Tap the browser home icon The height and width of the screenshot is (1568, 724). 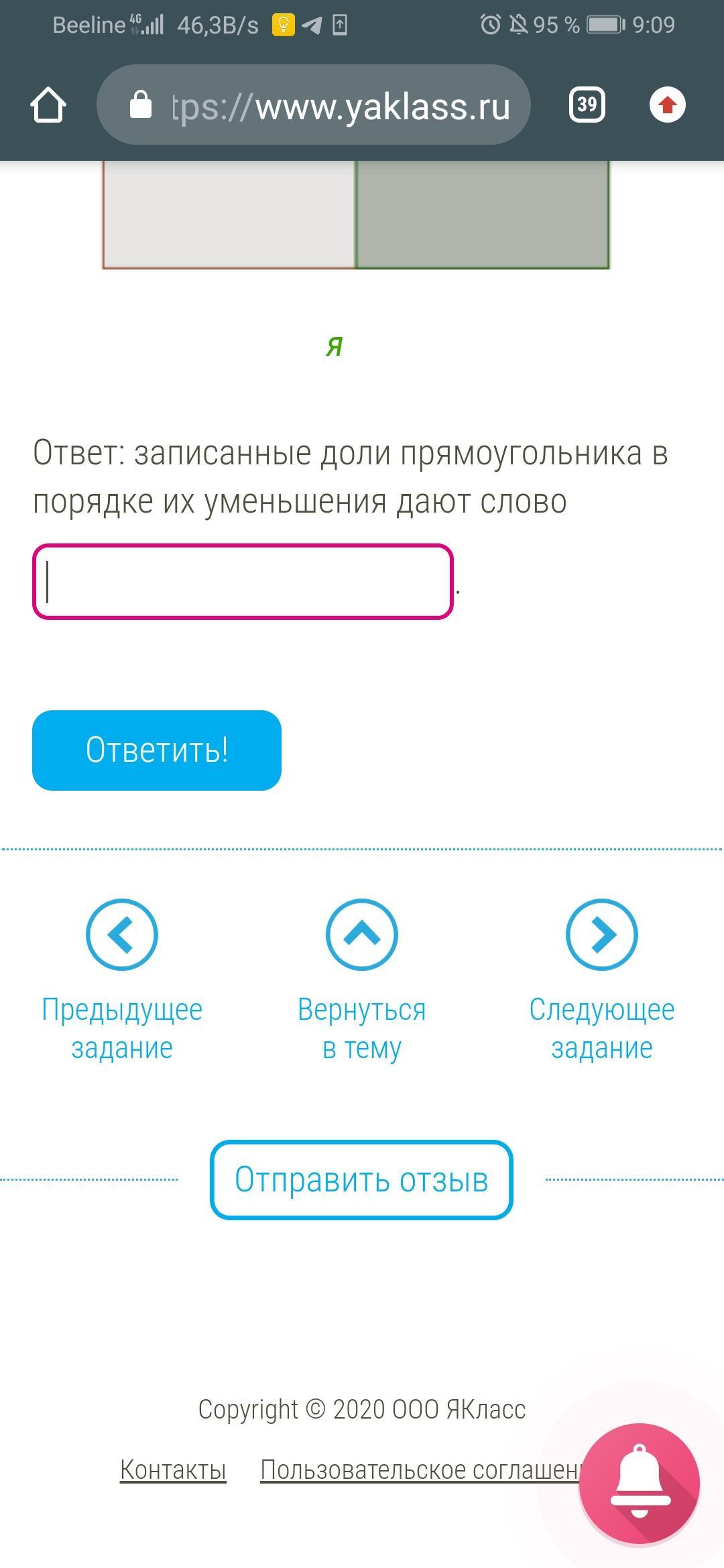[48, 105]
